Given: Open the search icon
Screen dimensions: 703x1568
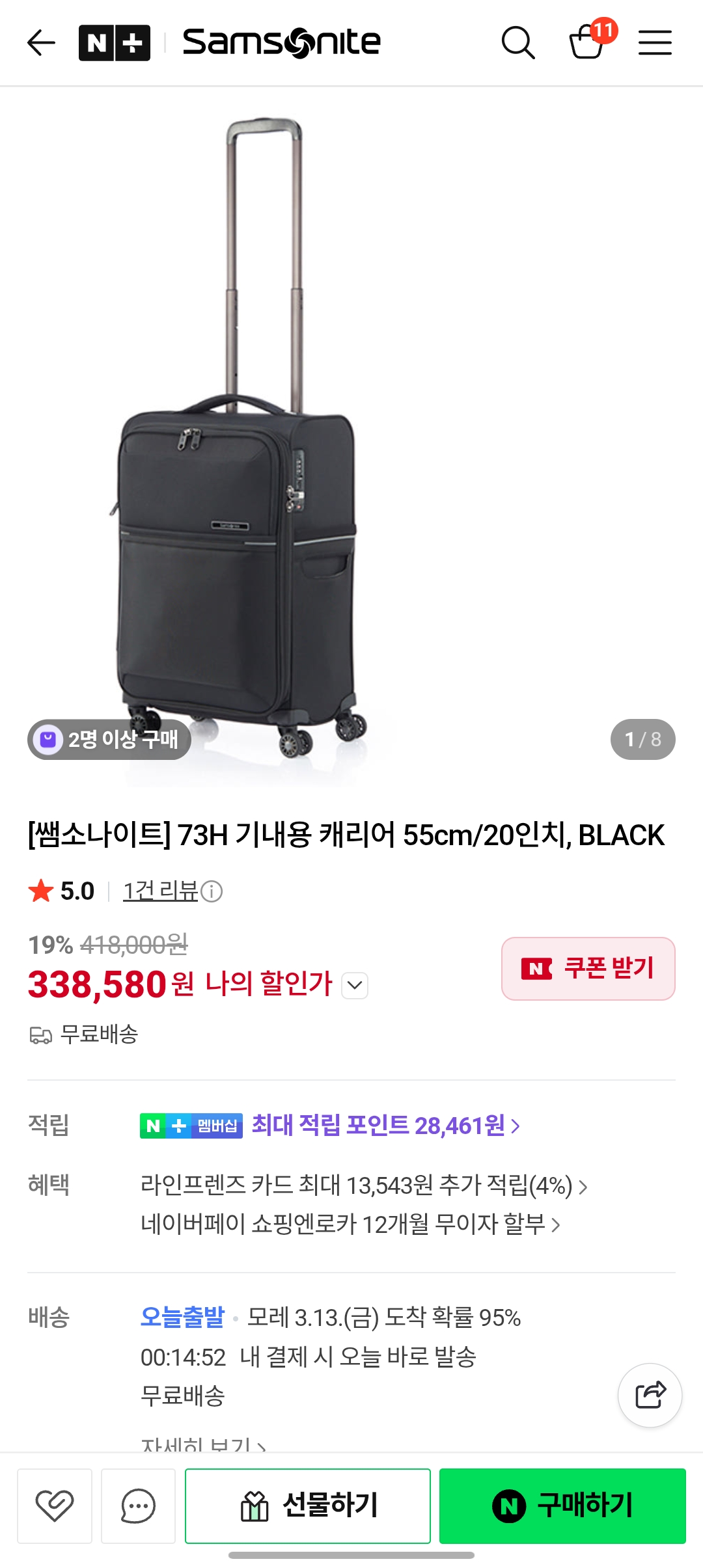Looking at the screenshot, I should click(518, 43).
